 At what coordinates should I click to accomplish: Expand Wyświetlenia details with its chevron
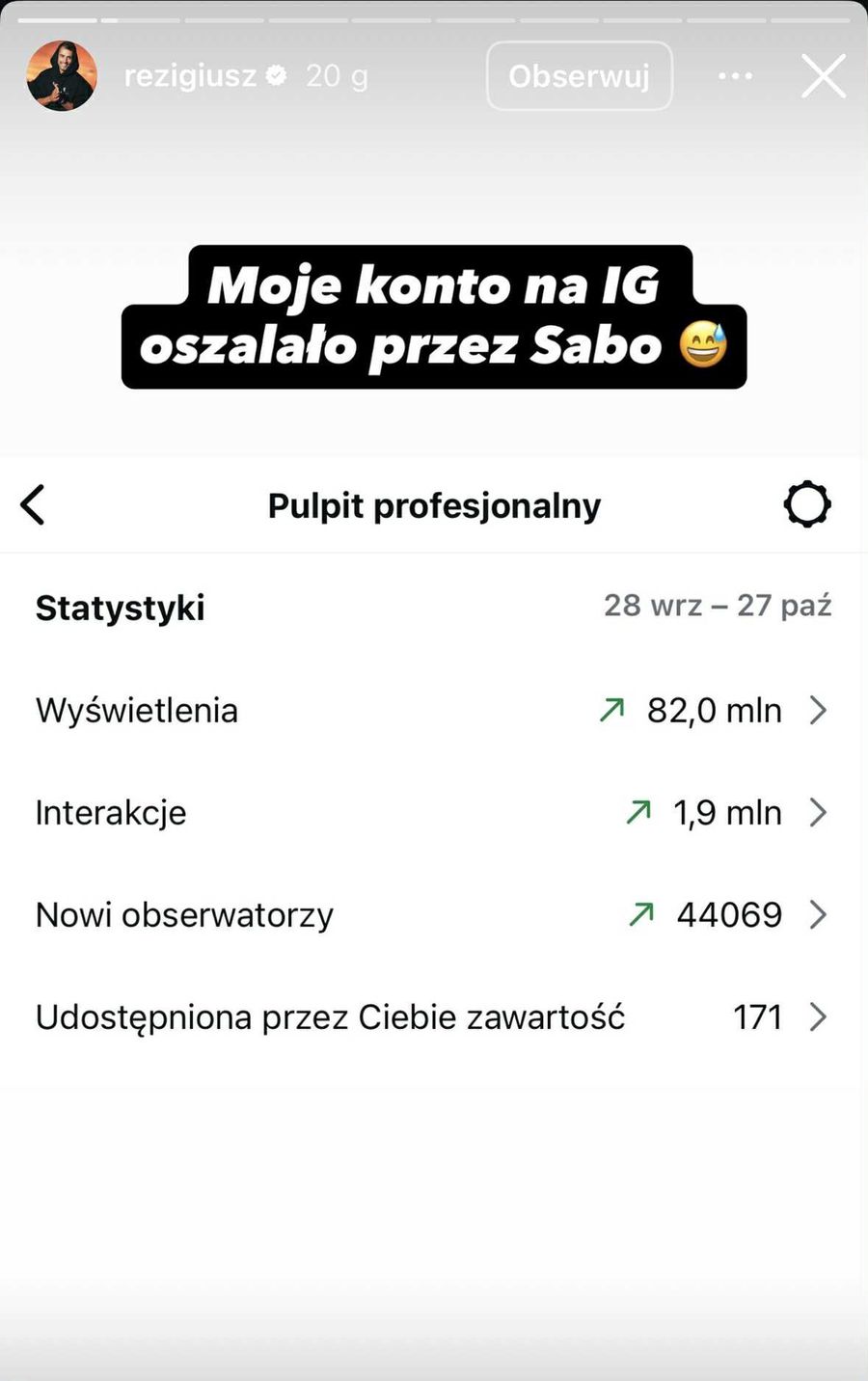click(x=819, y=709)
